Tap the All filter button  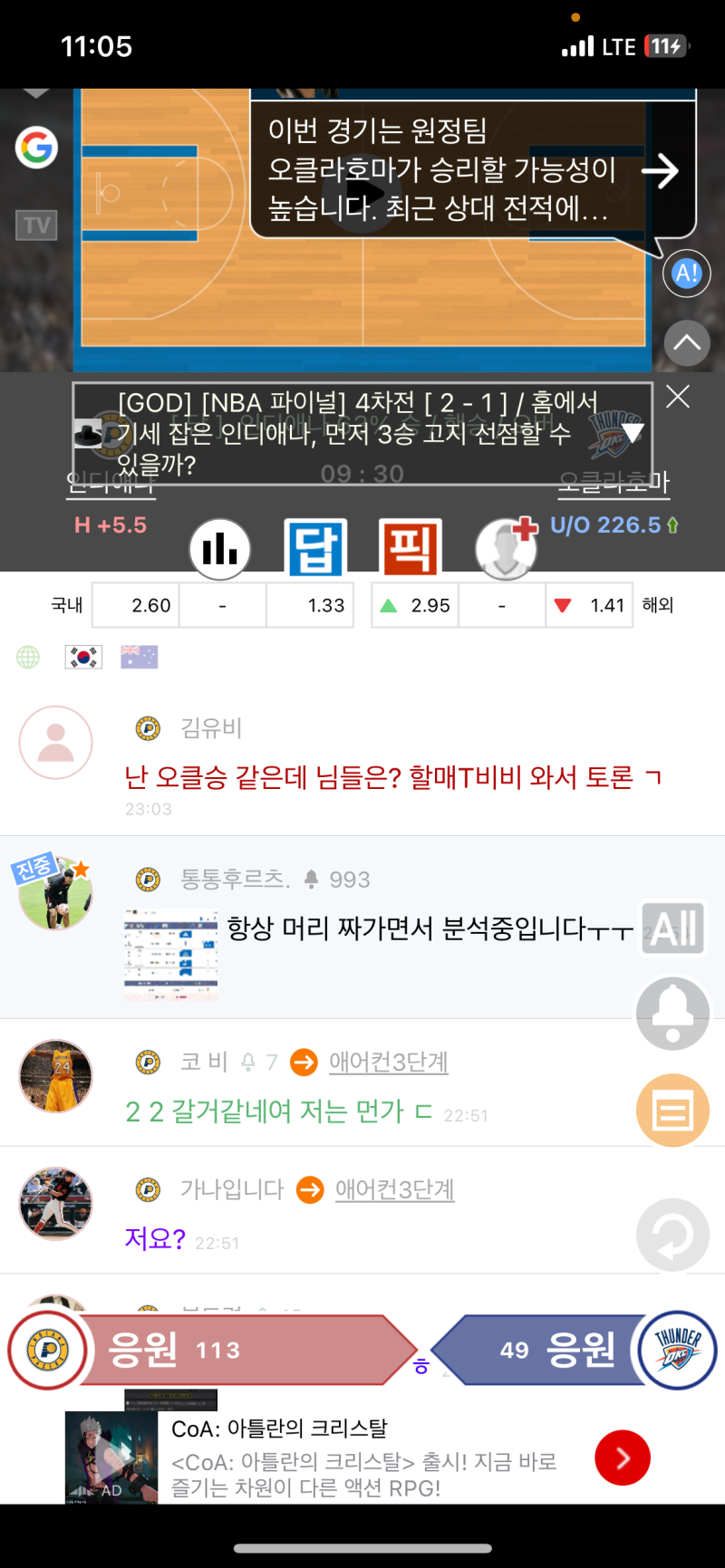(672, 928)
